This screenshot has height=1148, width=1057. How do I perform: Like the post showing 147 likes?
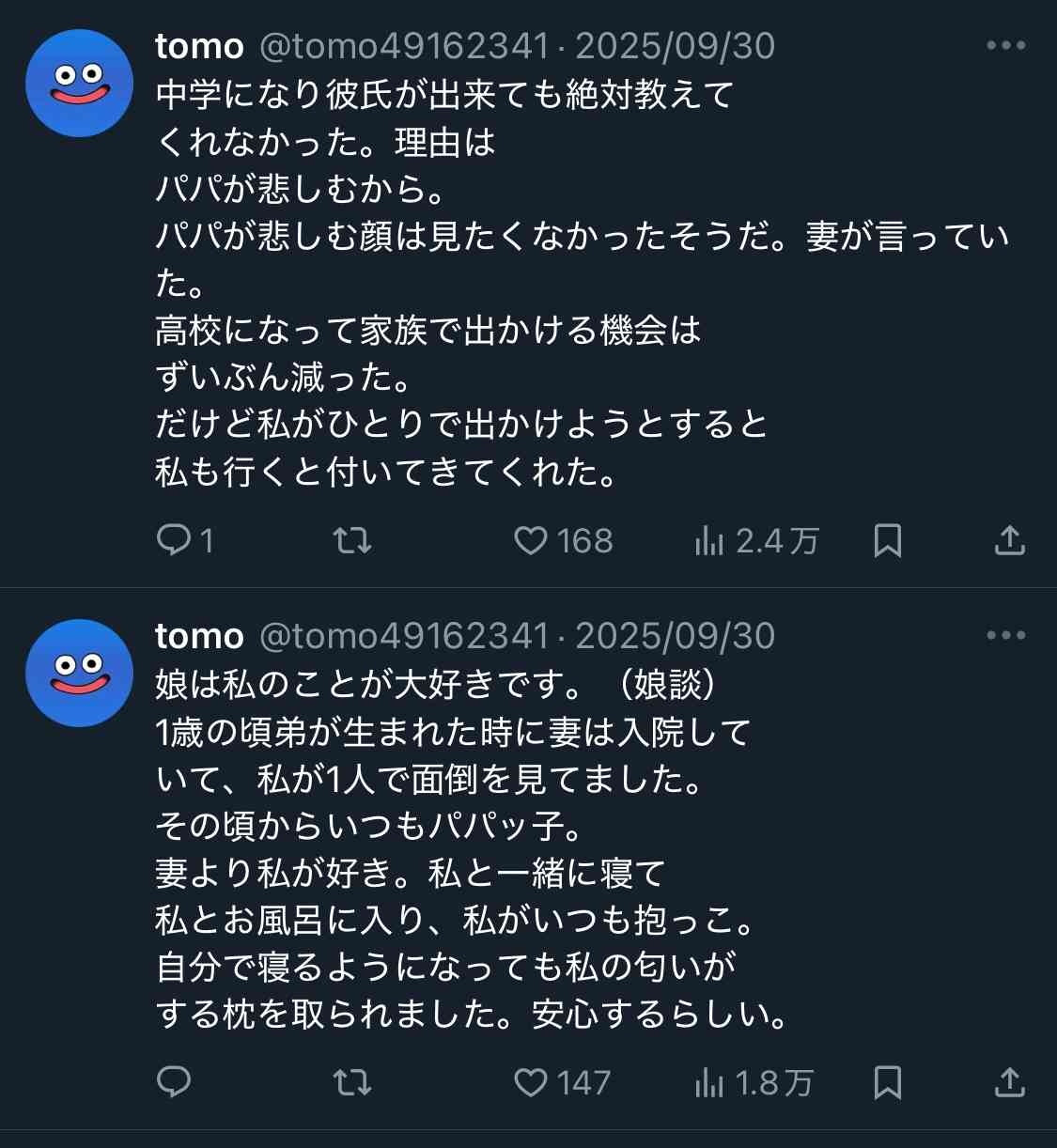coord(531,1082)
